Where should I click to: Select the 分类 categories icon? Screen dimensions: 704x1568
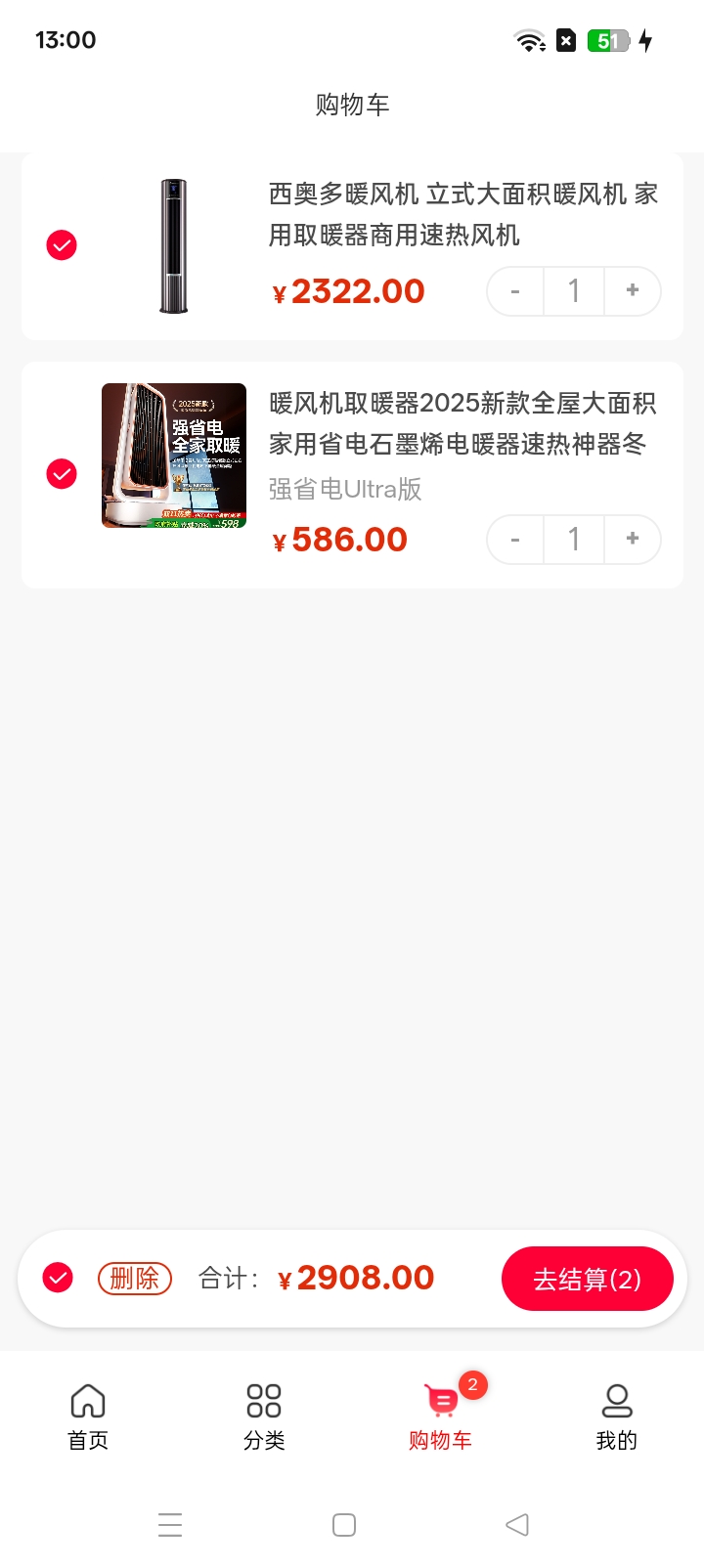(x=262, y=1401)
